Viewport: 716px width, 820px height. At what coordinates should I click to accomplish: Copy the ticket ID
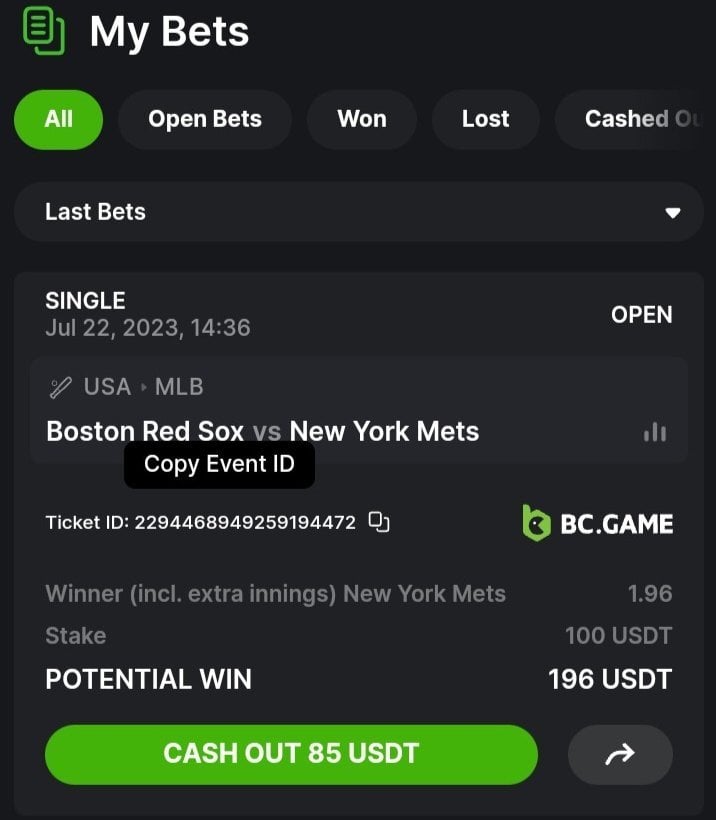(x=379, y=522)
